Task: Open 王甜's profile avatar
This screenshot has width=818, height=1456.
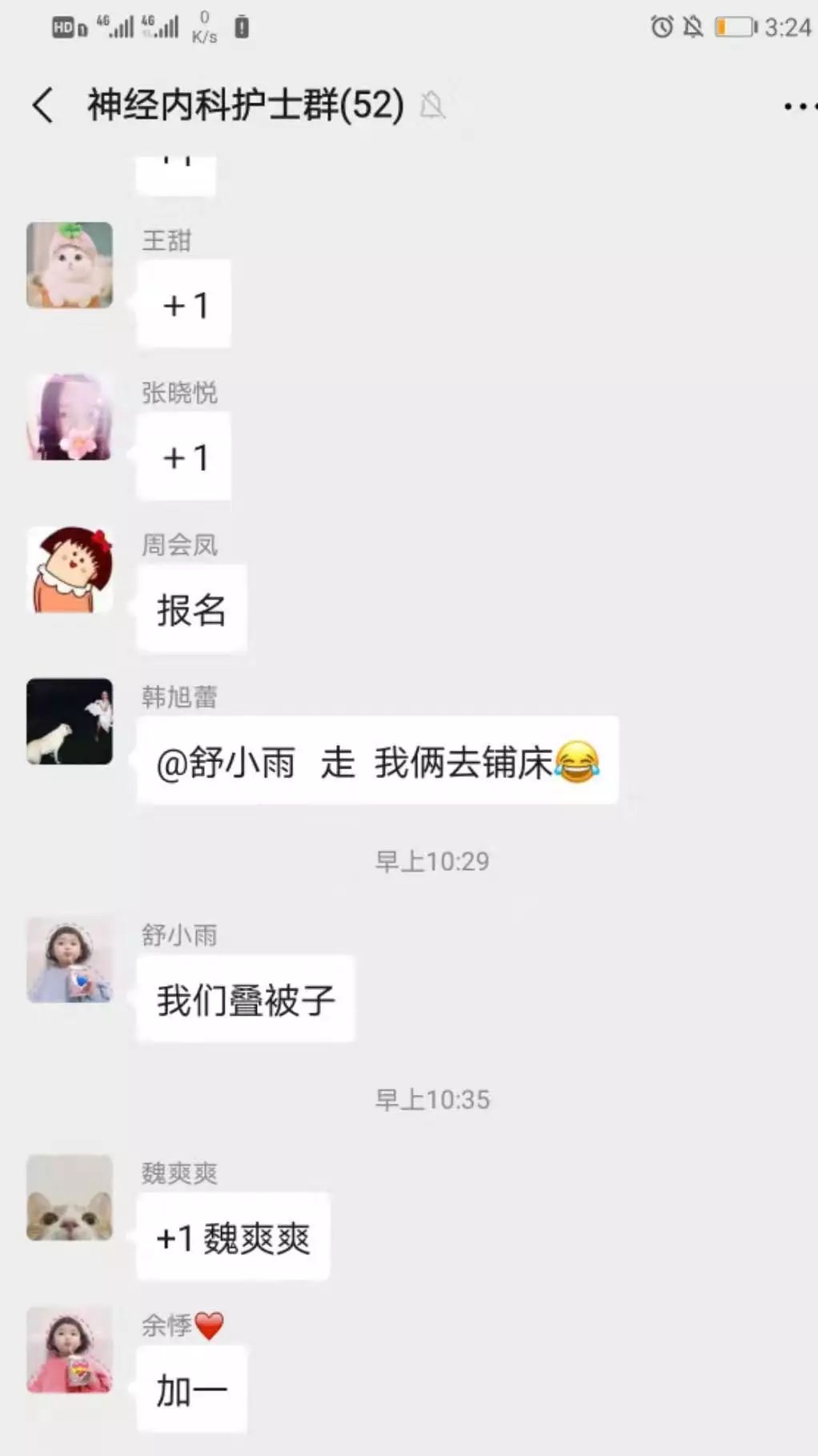Action: [70, 265]
